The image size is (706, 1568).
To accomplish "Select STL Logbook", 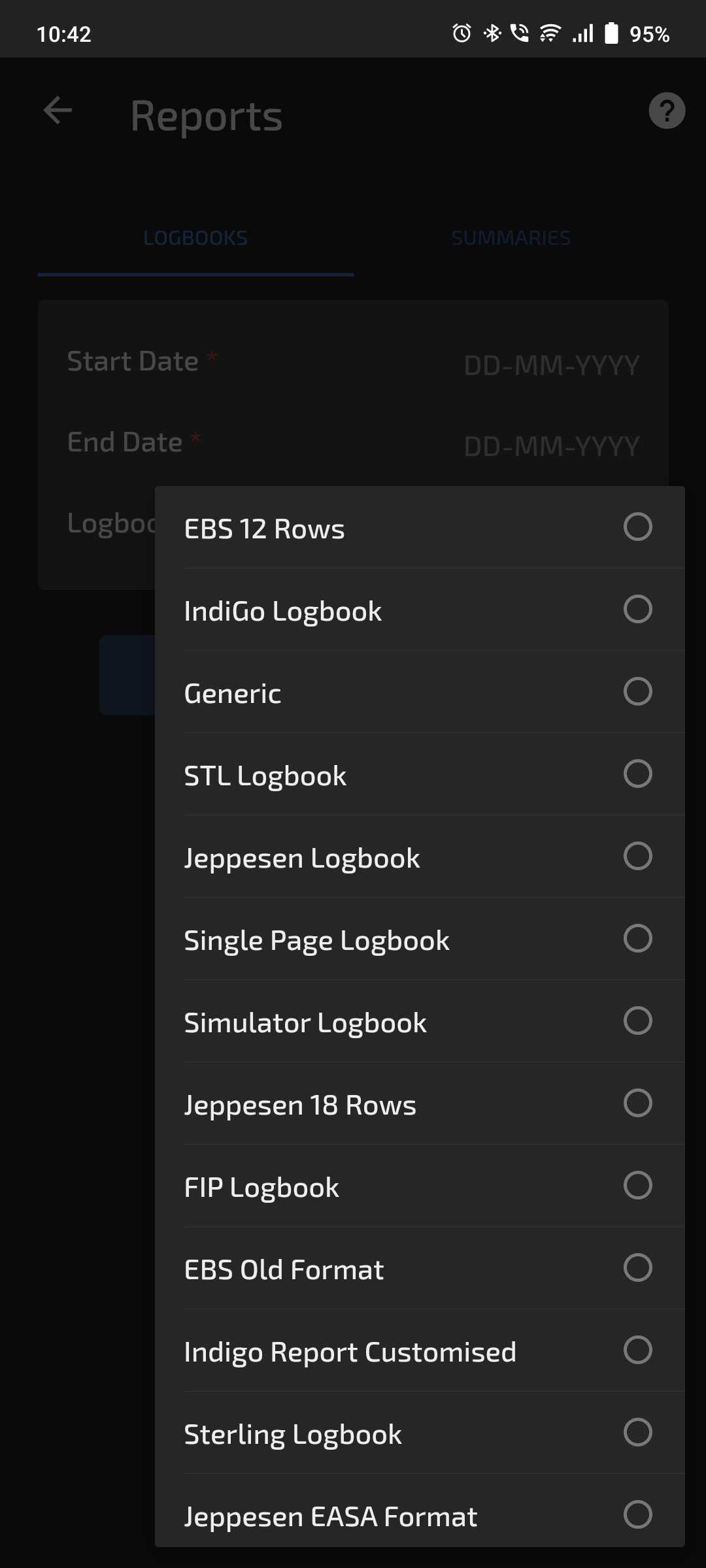I will [x=418, y=775].
